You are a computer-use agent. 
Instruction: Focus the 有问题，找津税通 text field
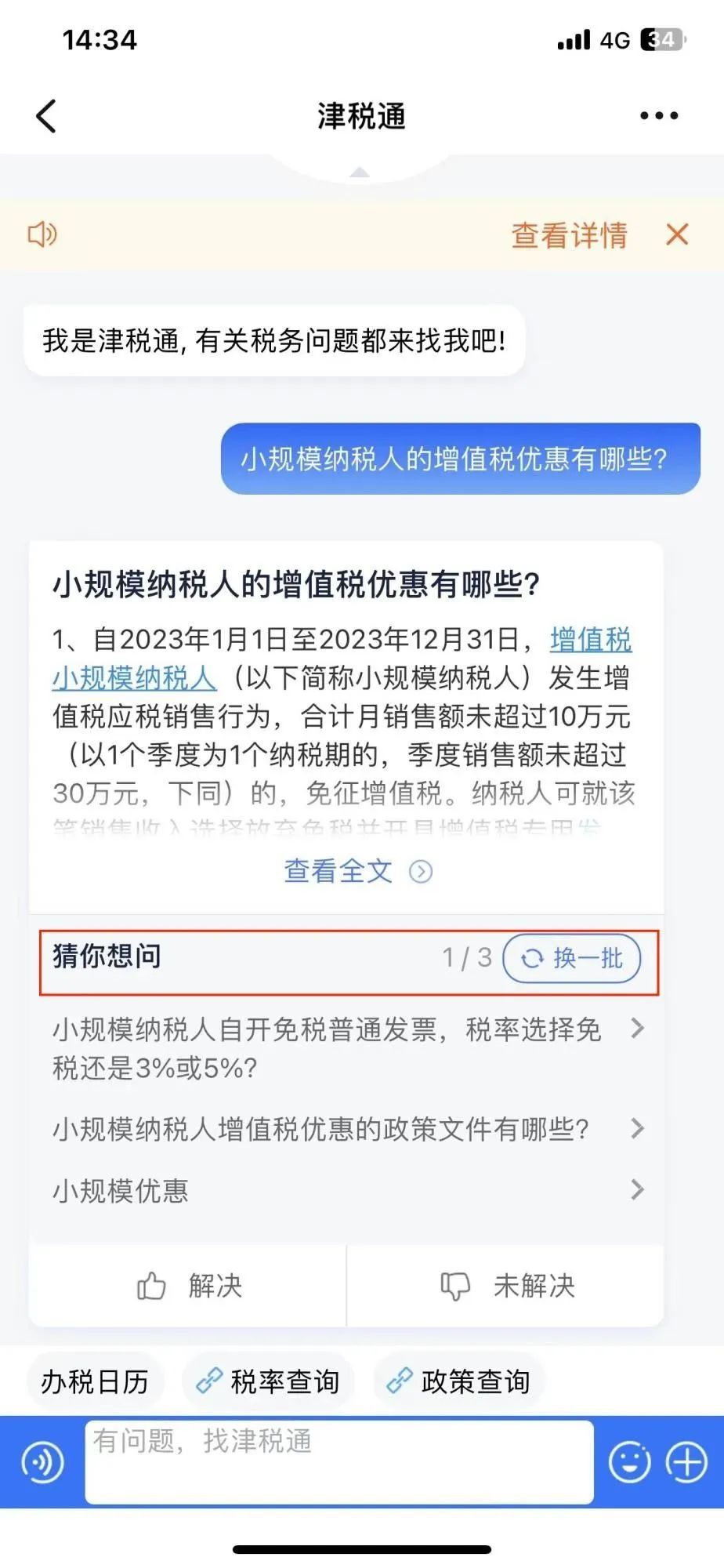click(338, 1462)
